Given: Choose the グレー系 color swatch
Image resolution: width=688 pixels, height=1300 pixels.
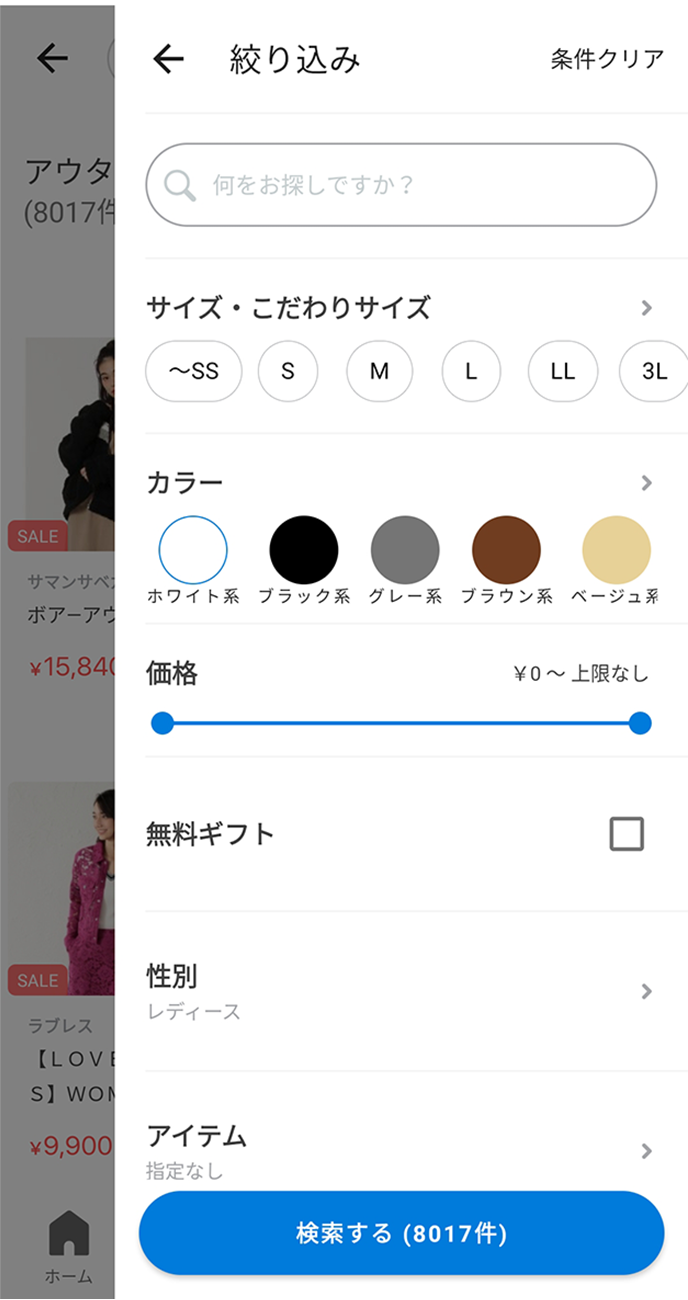Looking at the screenshot, I should coord(405,550).
